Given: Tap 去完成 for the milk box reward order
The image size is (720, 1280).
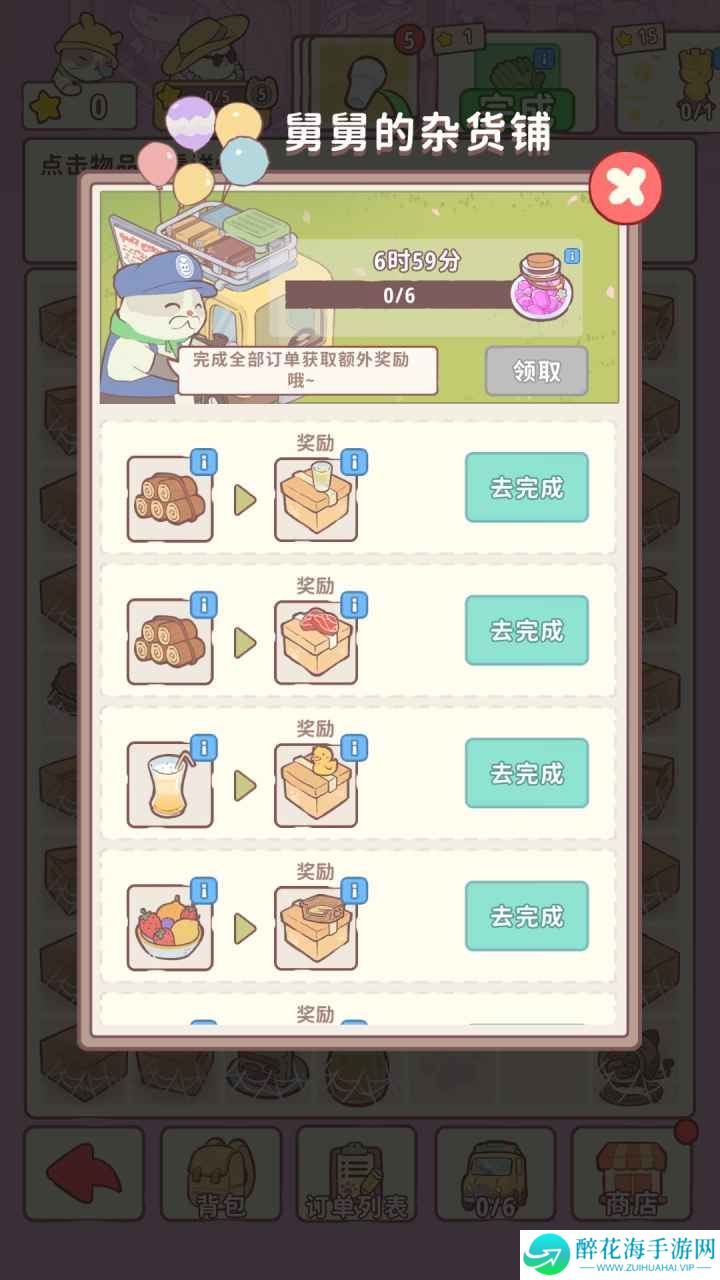Looking at the screenshot, I should coord(527,487).
